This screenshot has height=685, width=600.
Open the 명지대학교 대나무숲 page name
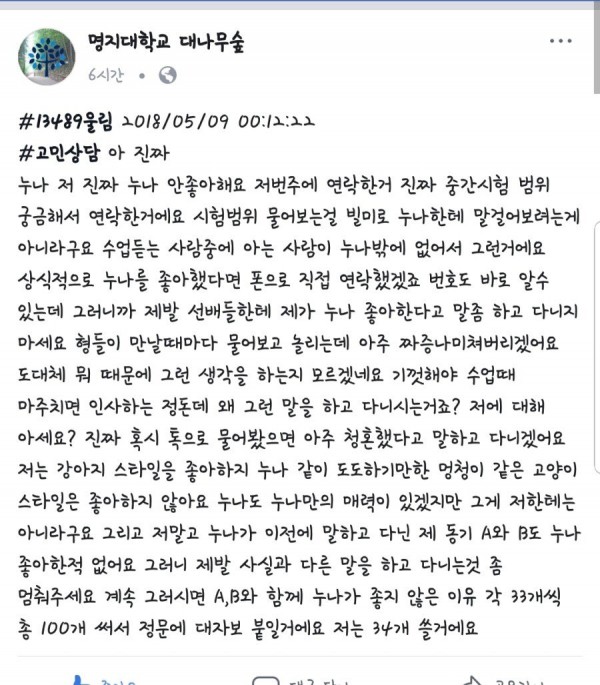[x=166, y=43]
